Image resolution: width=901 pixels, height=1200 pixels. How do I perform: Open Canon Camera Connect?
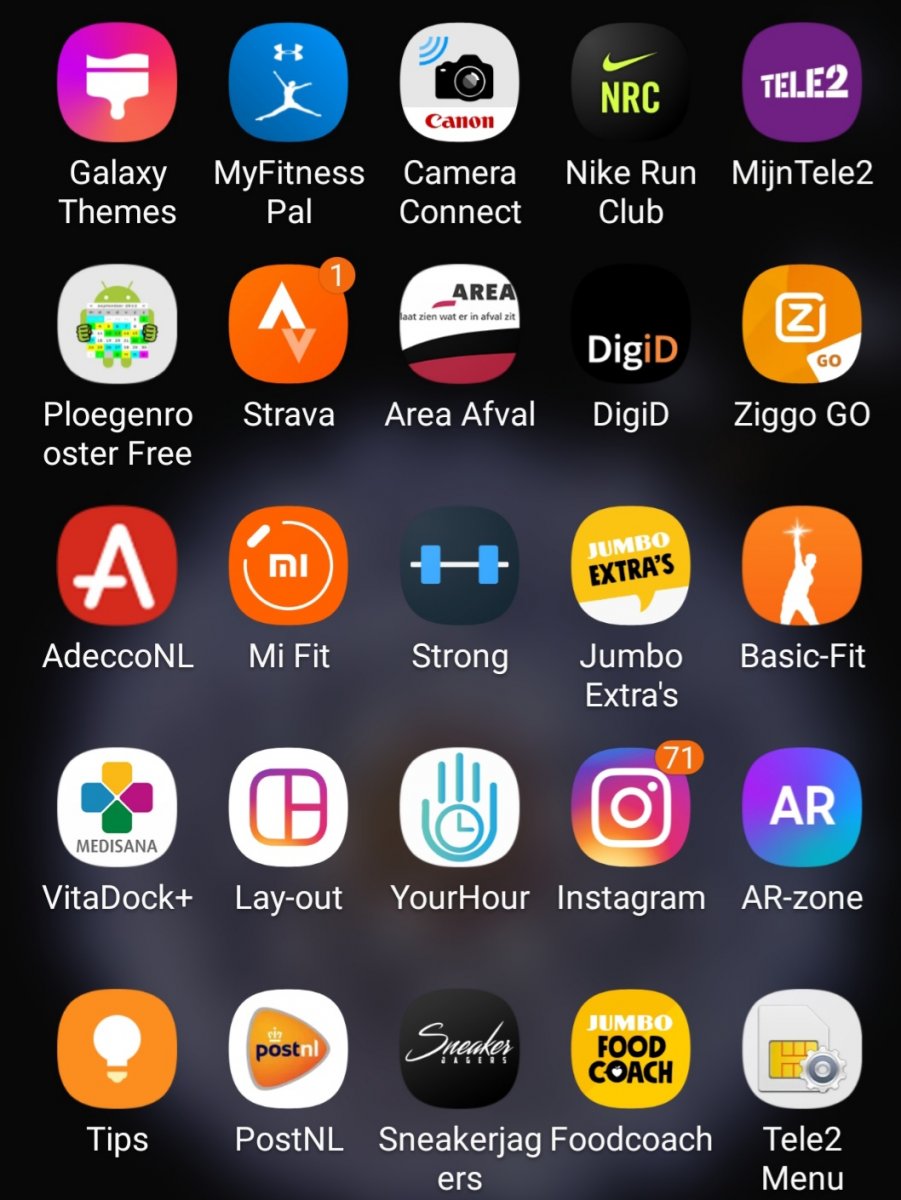[x=460, y=82]
